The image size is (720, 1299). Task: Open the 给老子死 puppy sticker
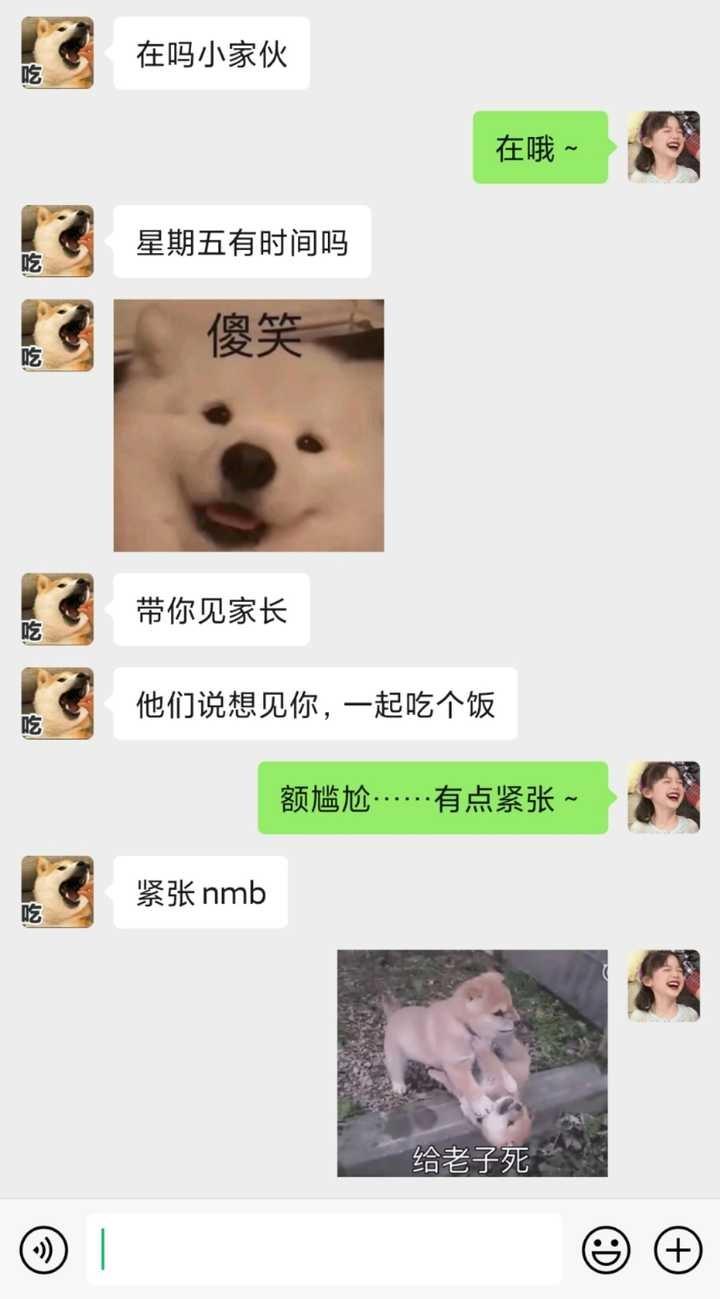(x=472, y=1063)
